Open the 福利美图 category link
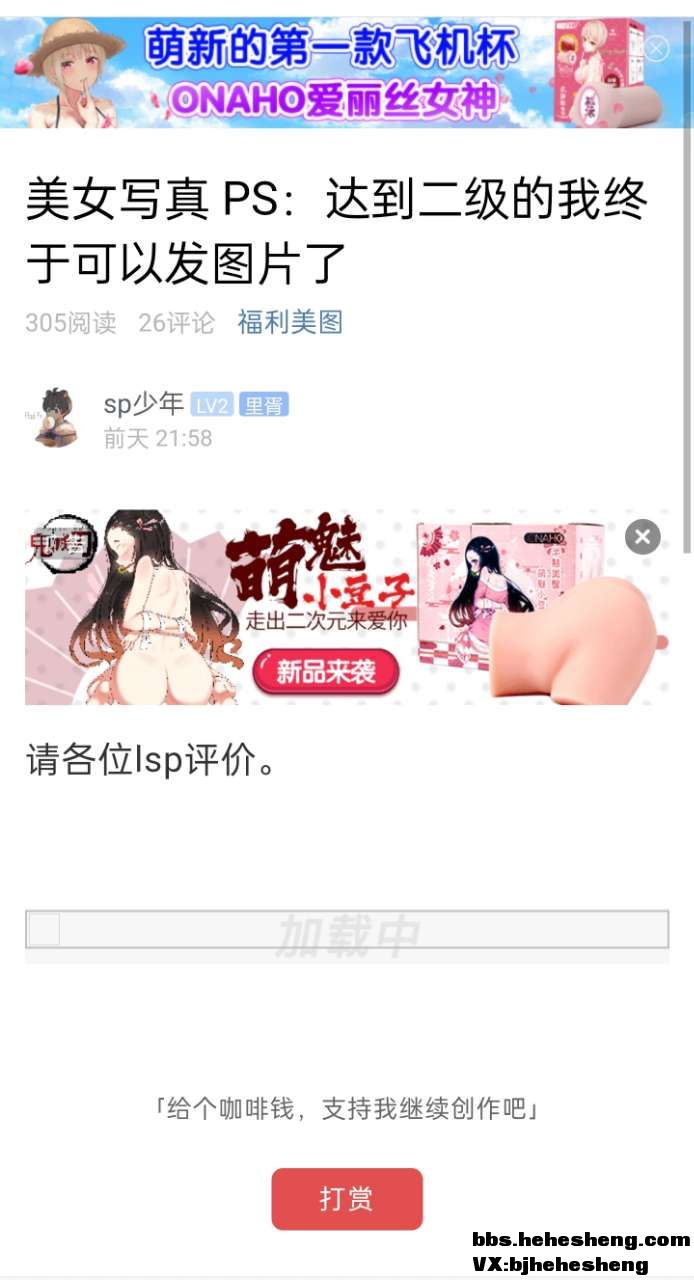This screenshot has height=1280, width=694. (290, 322)
